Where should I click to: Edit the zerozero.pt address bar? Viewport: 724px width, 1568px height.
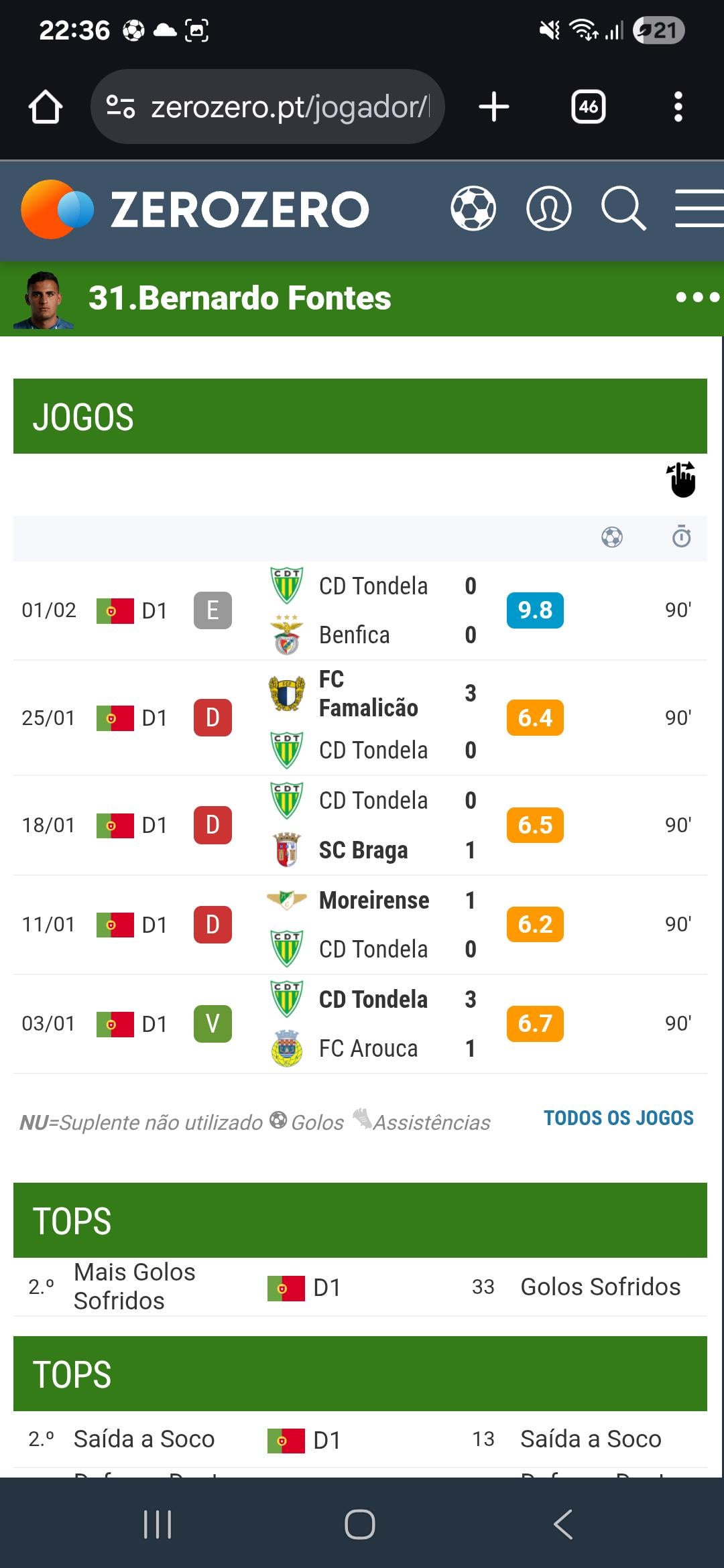point(288,107)
